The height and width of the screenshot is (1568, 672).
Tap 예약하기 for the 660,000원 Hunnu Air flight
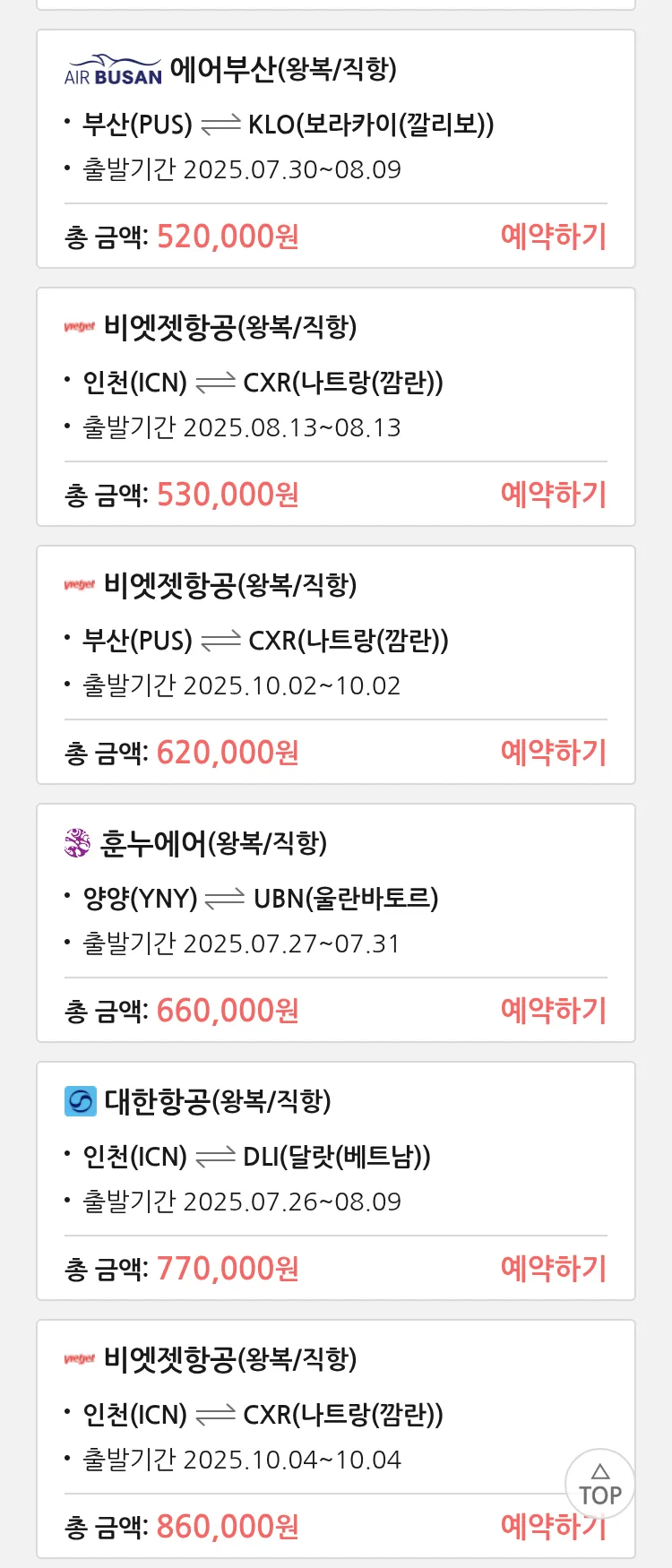click(553, 1011)
